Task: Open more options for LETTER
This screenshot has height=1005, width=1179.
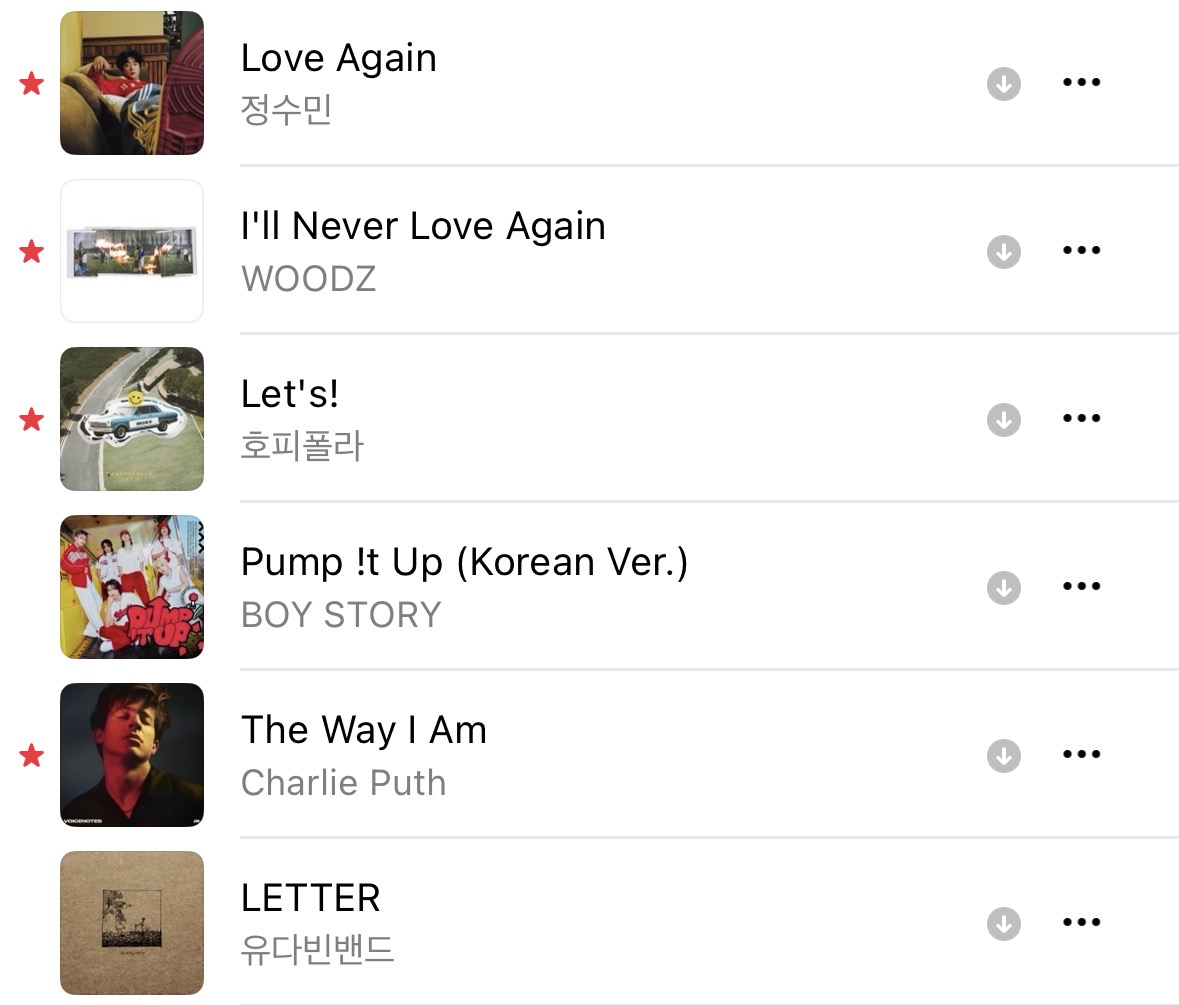Action: pyautogui.click(x=1081, y=922)
